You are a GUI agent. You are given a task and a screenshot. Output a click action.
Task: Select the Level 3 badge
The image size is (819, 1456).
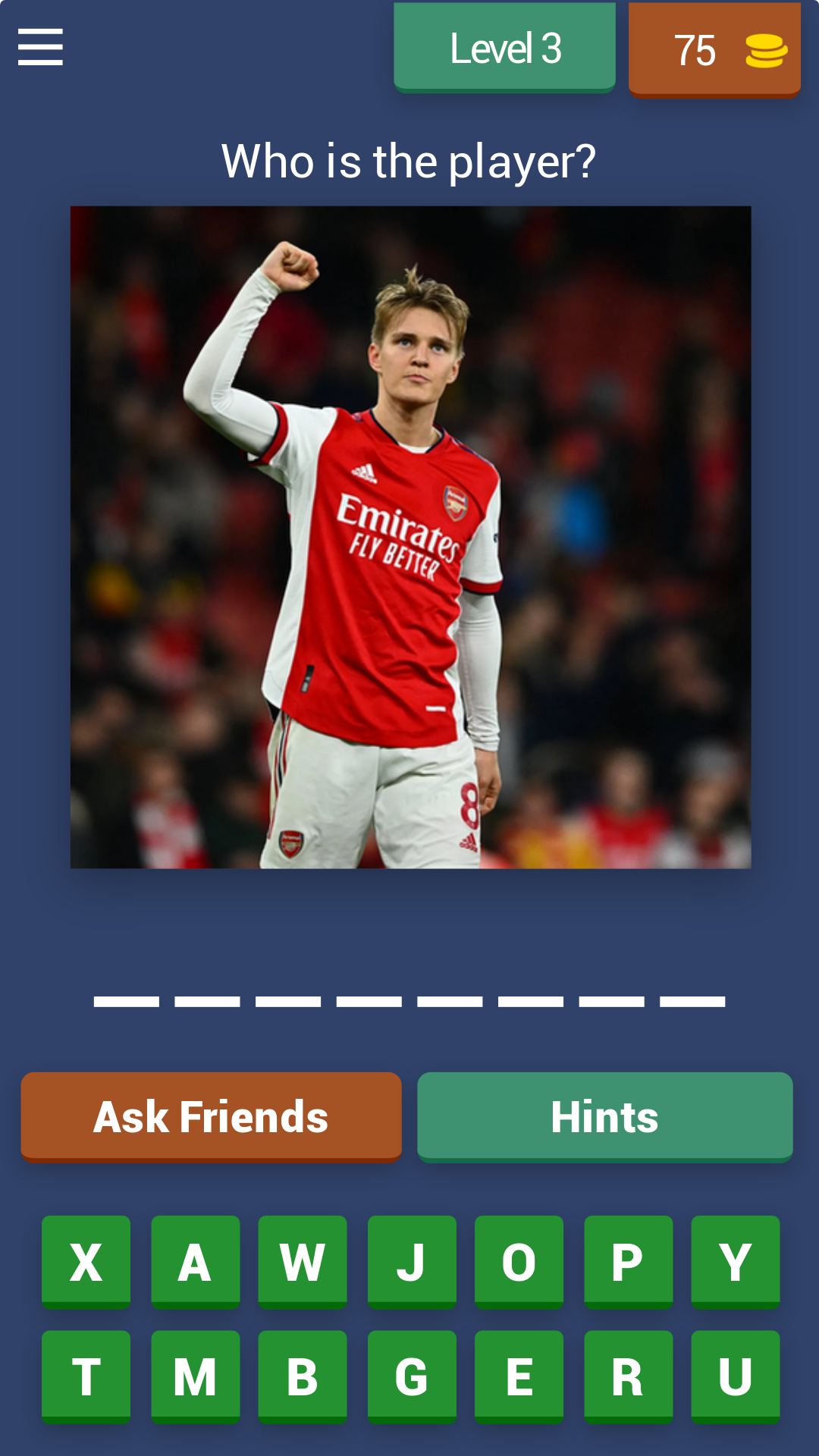click(504, 47)
